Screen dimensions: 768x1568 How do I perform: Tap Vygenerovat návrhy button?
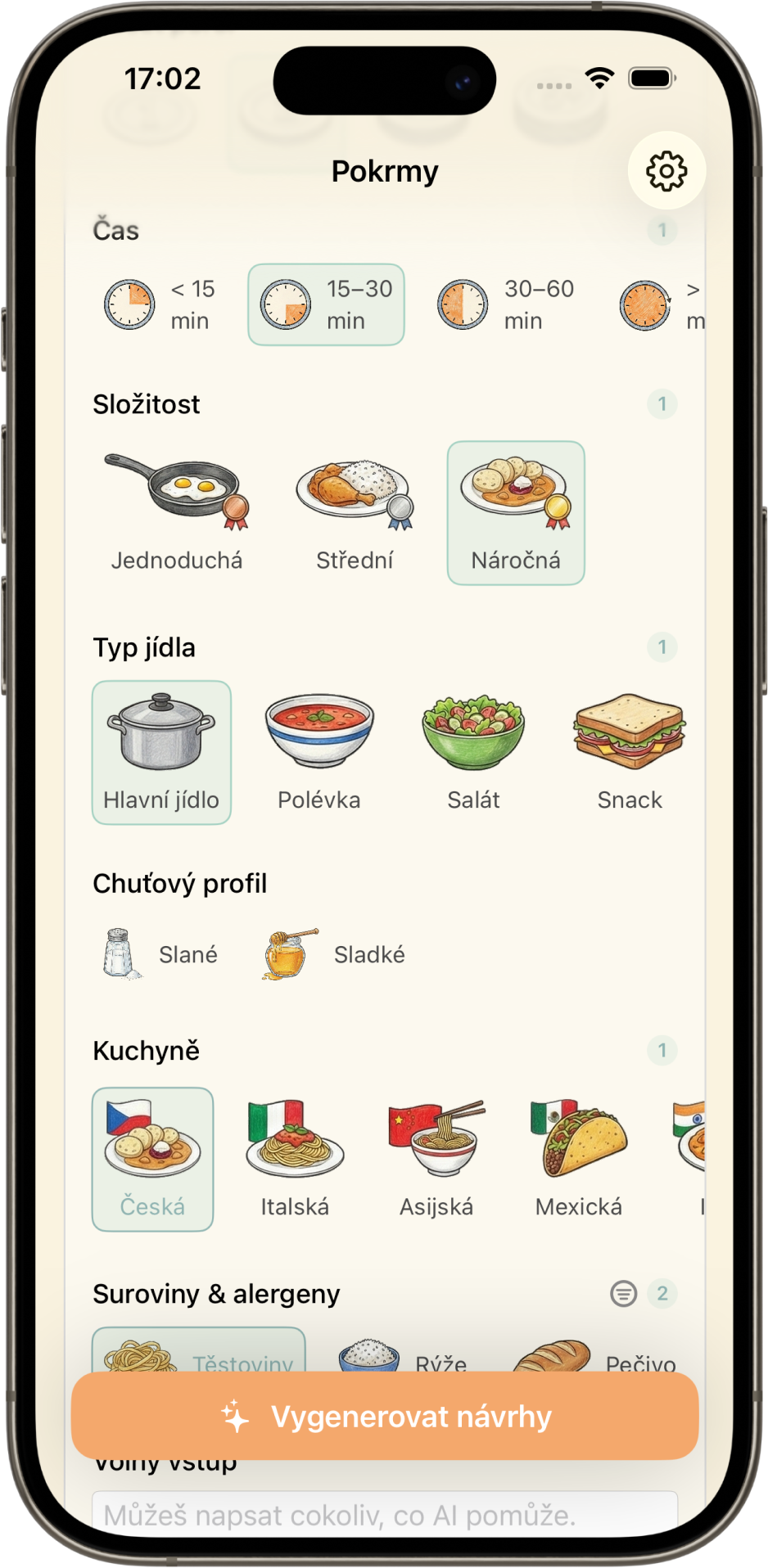[385, 1416]
